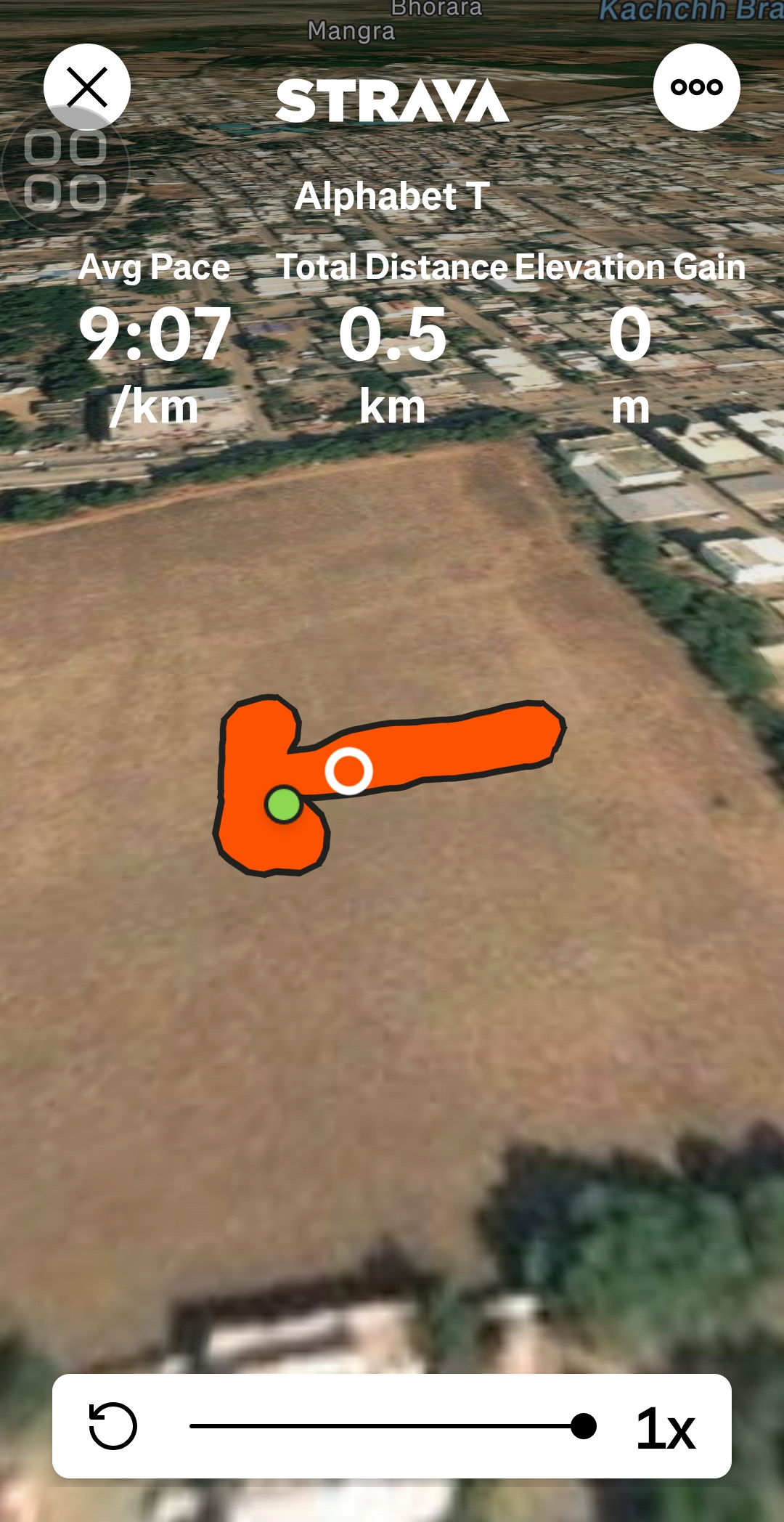Image resolution: width=784 pixels, height=1522 pixels.
Task: Tap the flyover progress slider
Action: point(392,1426)
